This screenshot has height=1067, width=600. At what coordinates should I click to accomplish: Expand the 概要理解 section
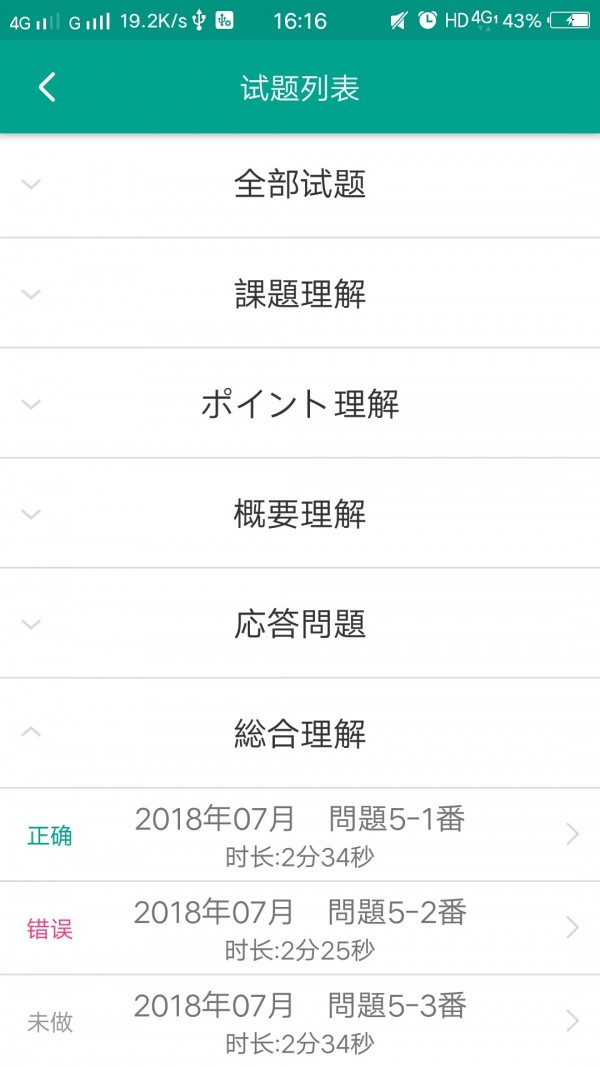299,514
